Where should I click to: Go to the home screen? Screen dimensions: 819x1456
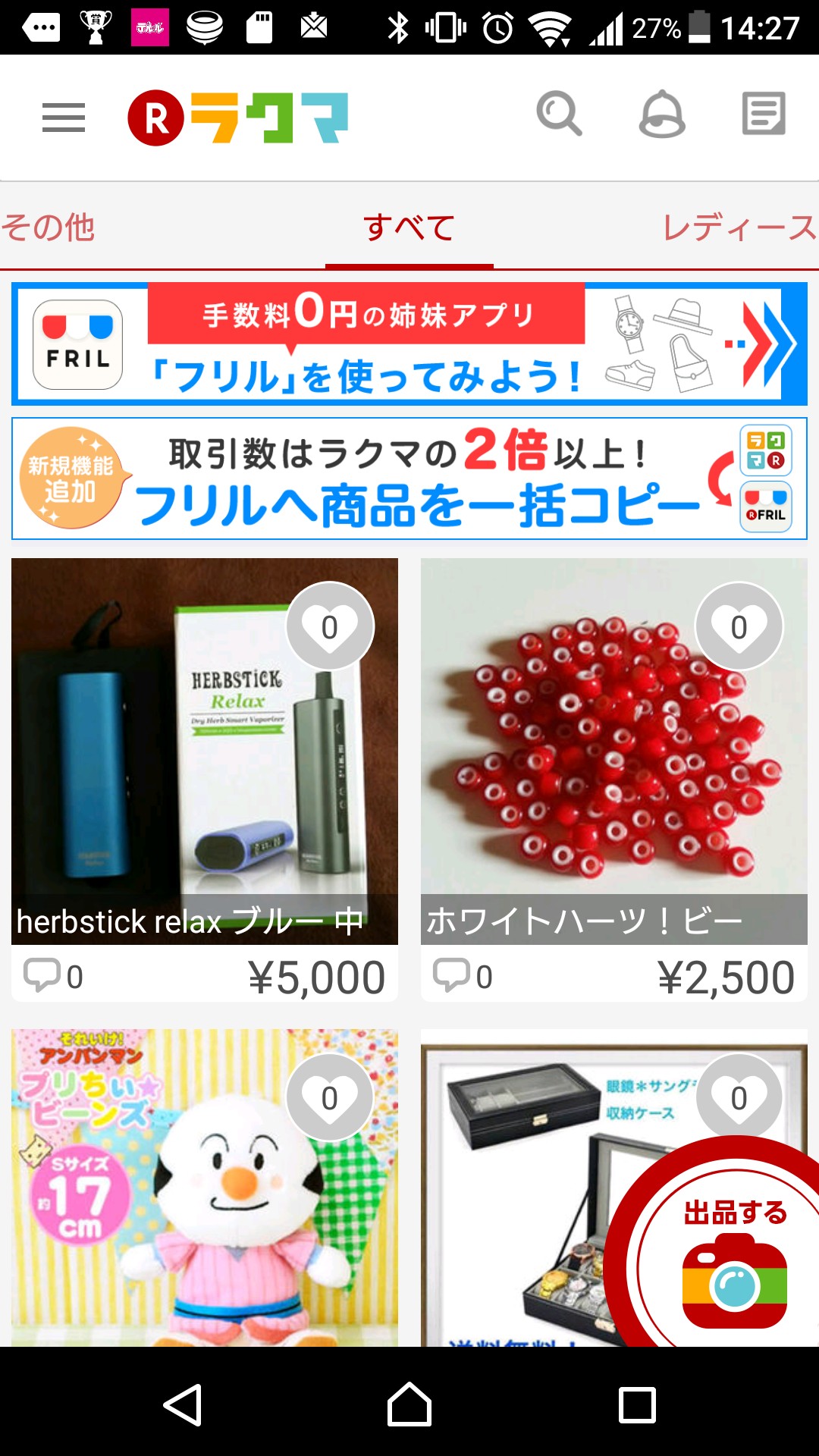409,1404
